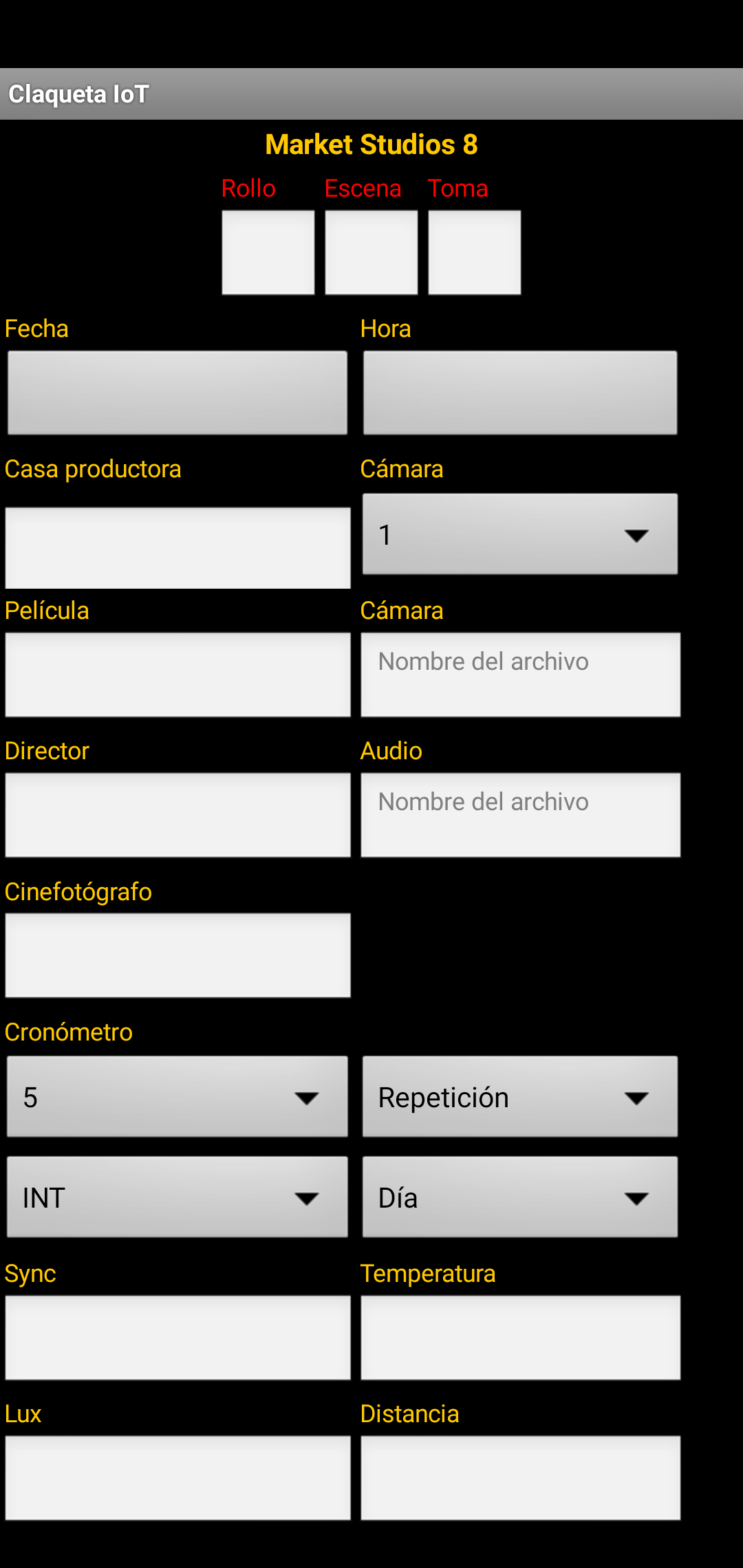Expand the Cámara number dropdown showing 1

point(520,534)
